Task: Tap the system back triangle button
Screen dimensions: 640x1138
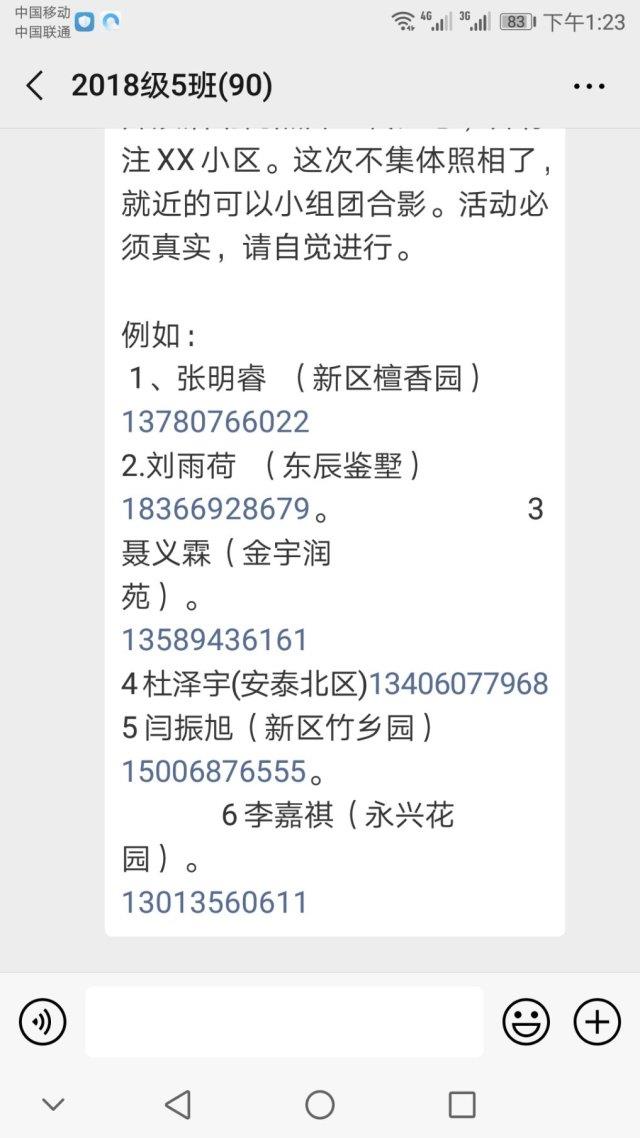Action: [178, 1105]
